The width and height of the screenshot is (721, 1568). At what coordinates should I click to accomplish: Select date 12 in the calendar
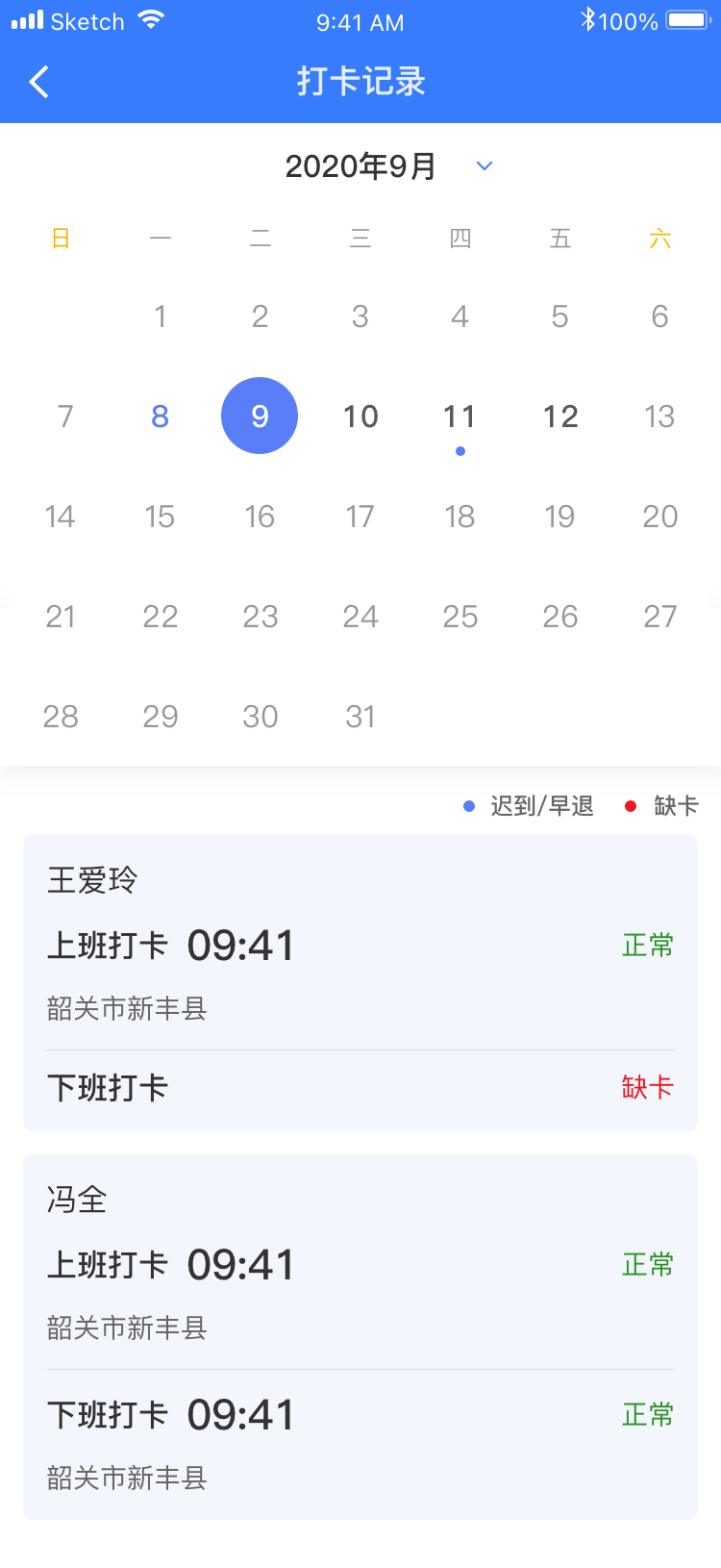pos(560,417)
